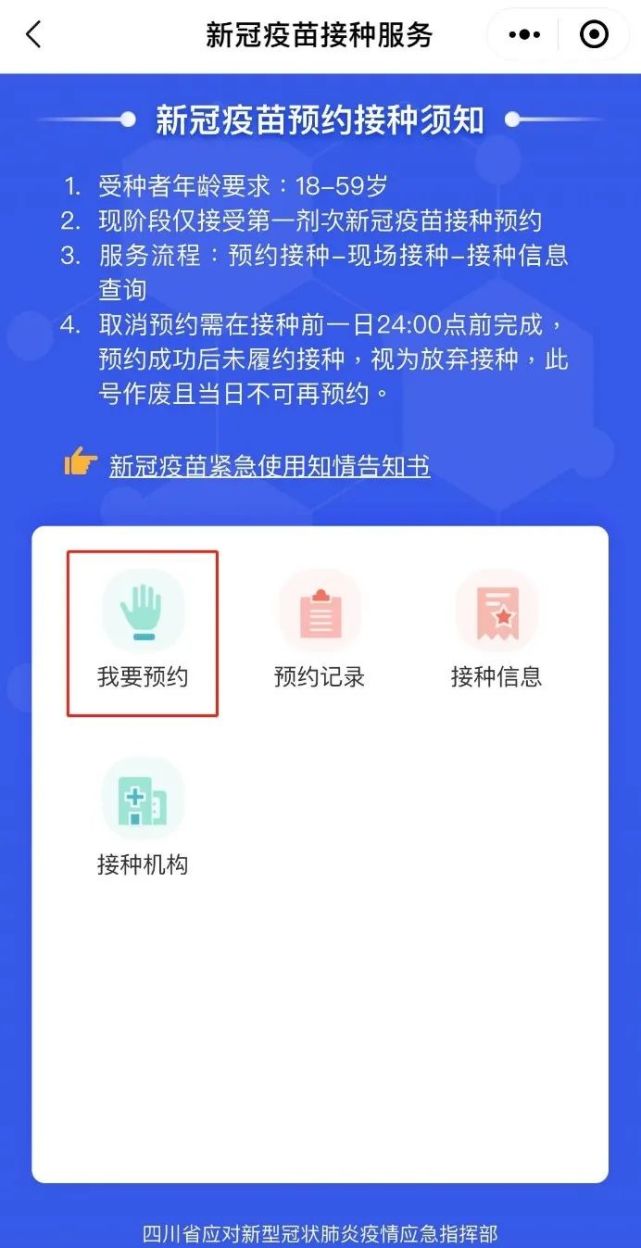The width and height of the screenshot is (641, 1248).
Task: Close the mini program with the circle button
Action: click(x=594, y=35)
